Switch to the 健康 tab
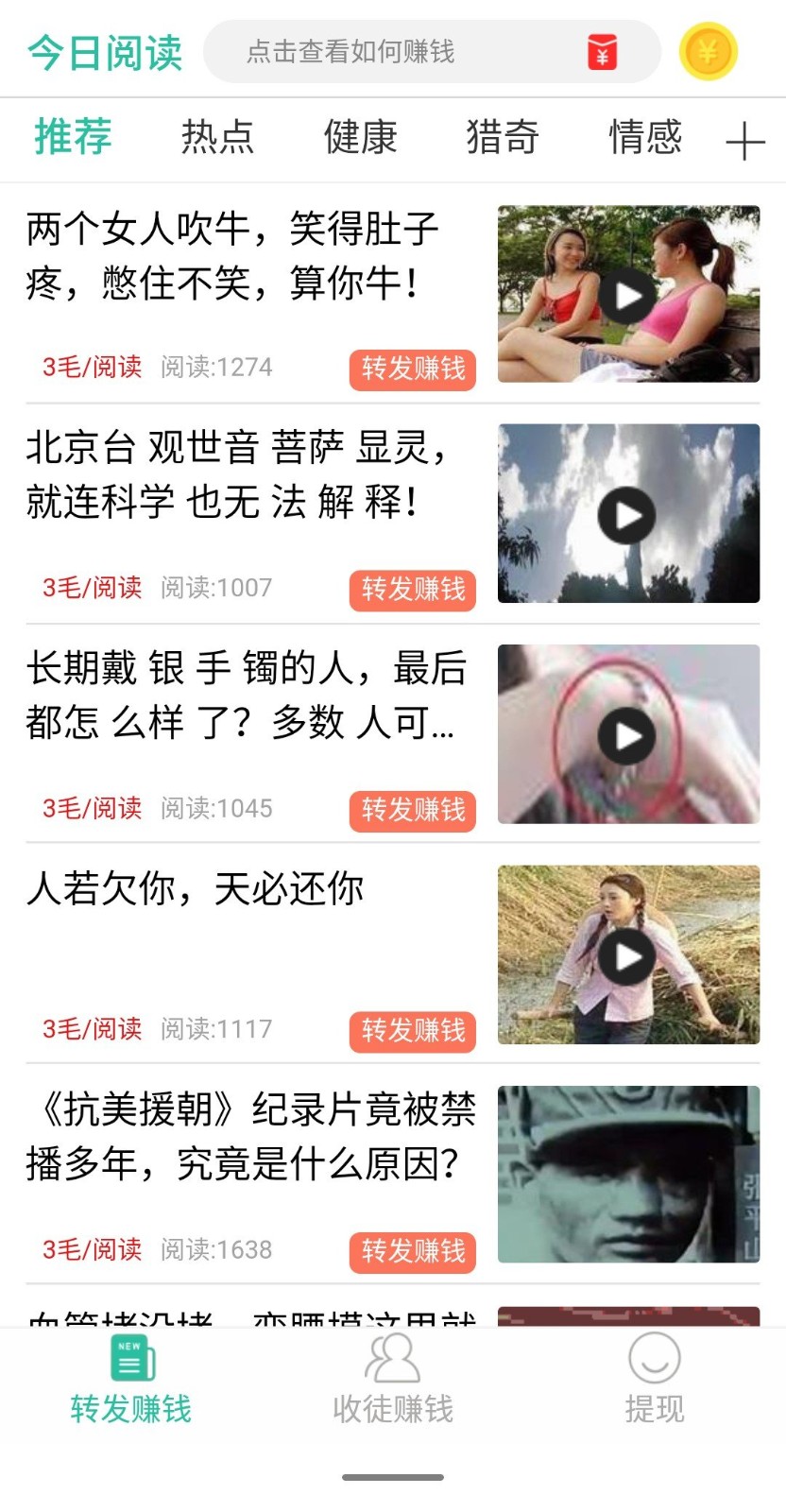This screenshot has height=1512, width=786. pyautogui.click(x=360, y=137)
